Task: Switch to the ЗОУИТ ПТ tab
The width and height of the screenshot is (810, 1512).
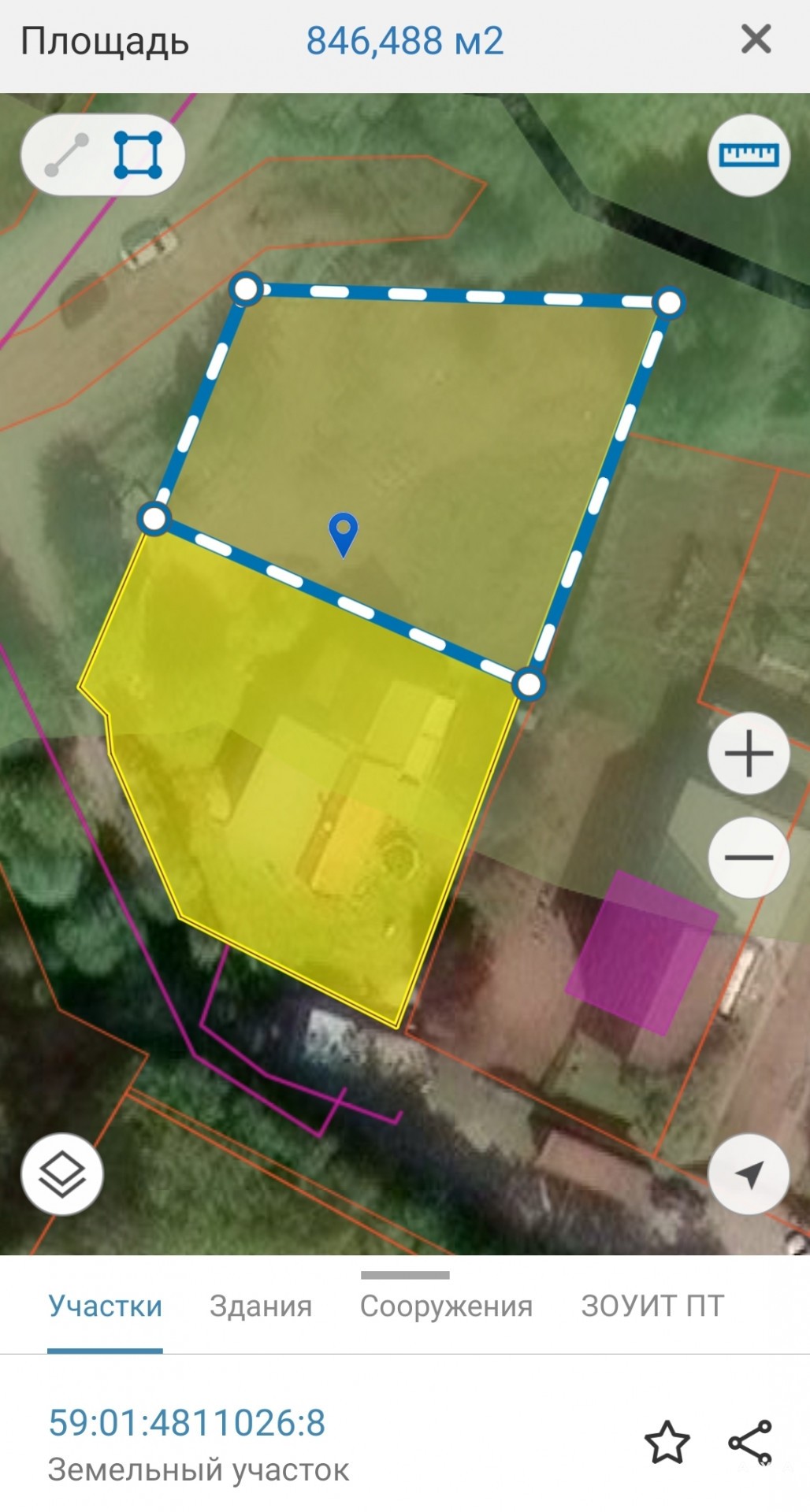Action: (652, 1306)
